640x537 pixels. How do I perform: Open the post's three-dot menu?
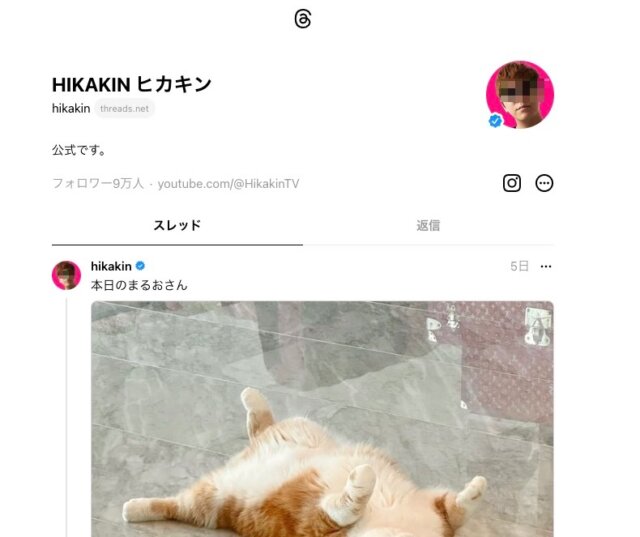click(545, 267)
